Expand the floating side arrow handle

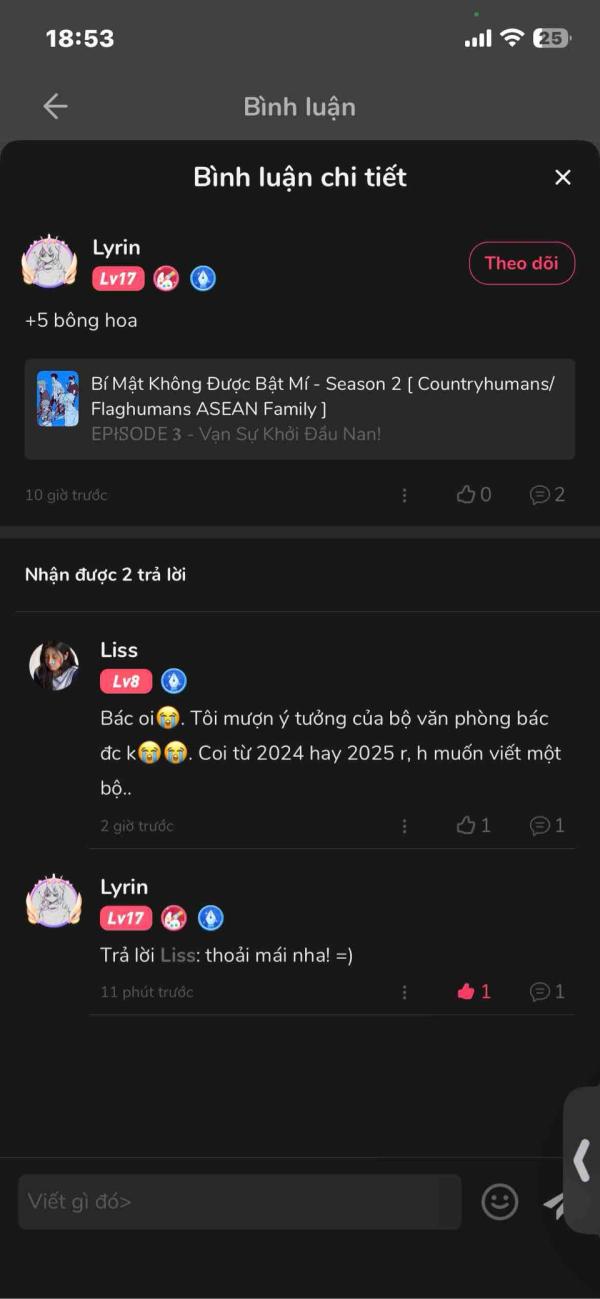tap(582, 1161)
